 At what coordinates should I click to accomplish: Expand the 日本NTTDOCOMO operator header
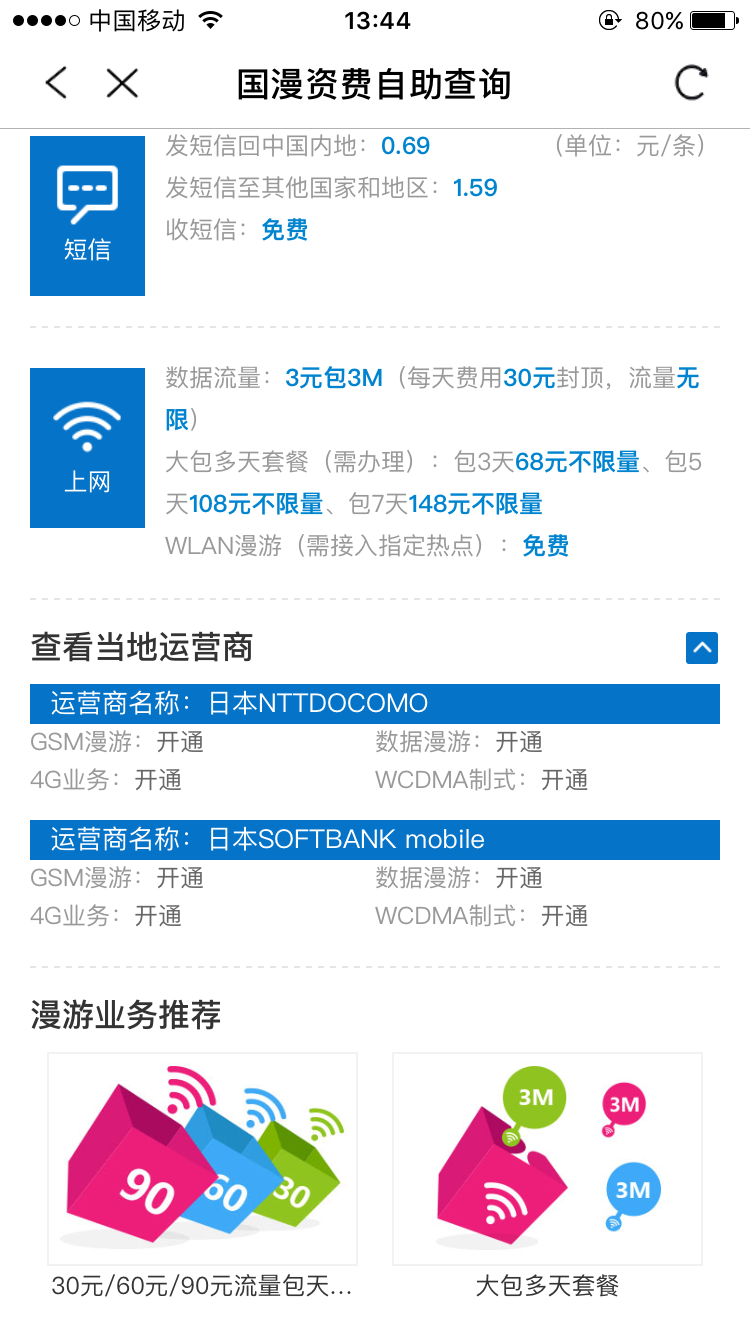[x=374, y=704]
